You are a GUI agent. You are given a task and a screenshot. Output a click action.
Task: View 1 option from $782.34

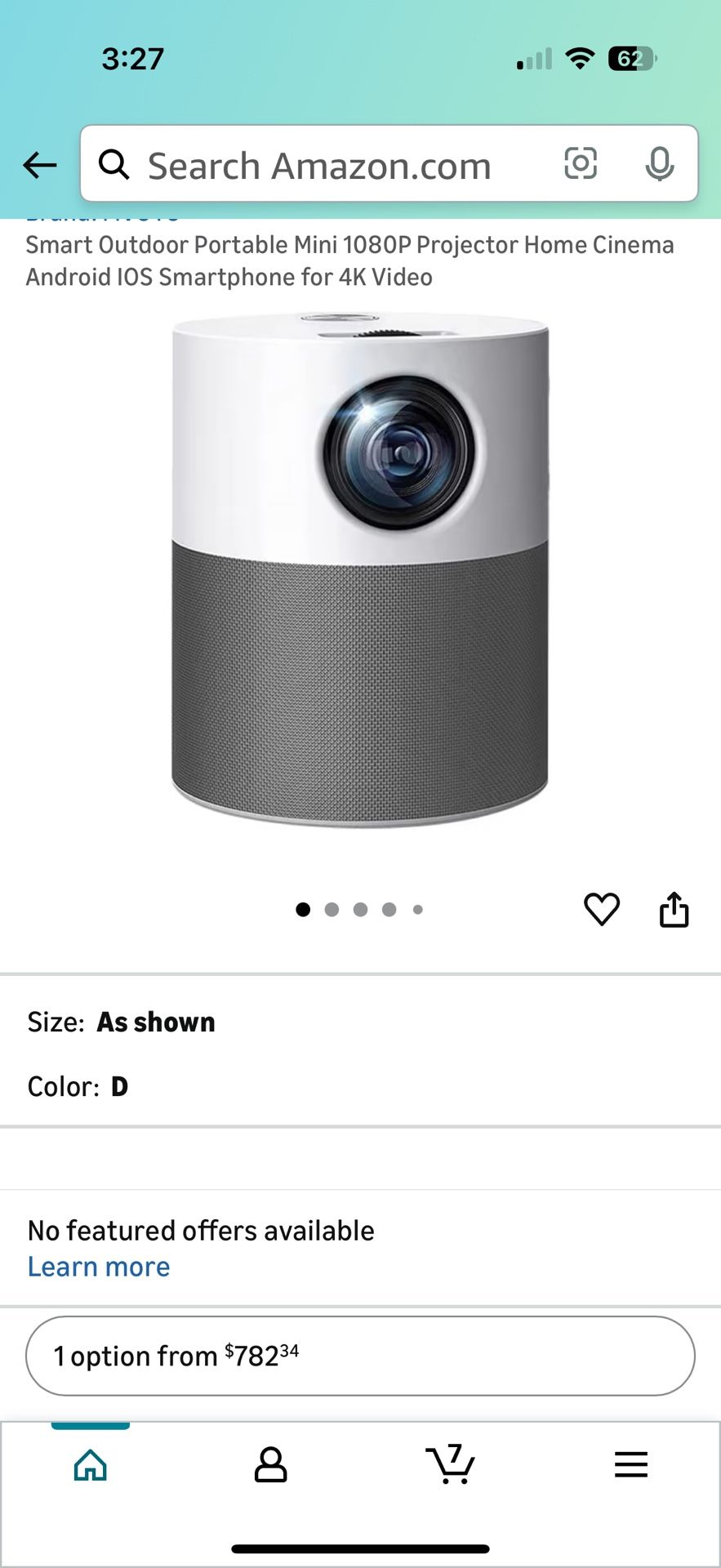(360, 1356)
